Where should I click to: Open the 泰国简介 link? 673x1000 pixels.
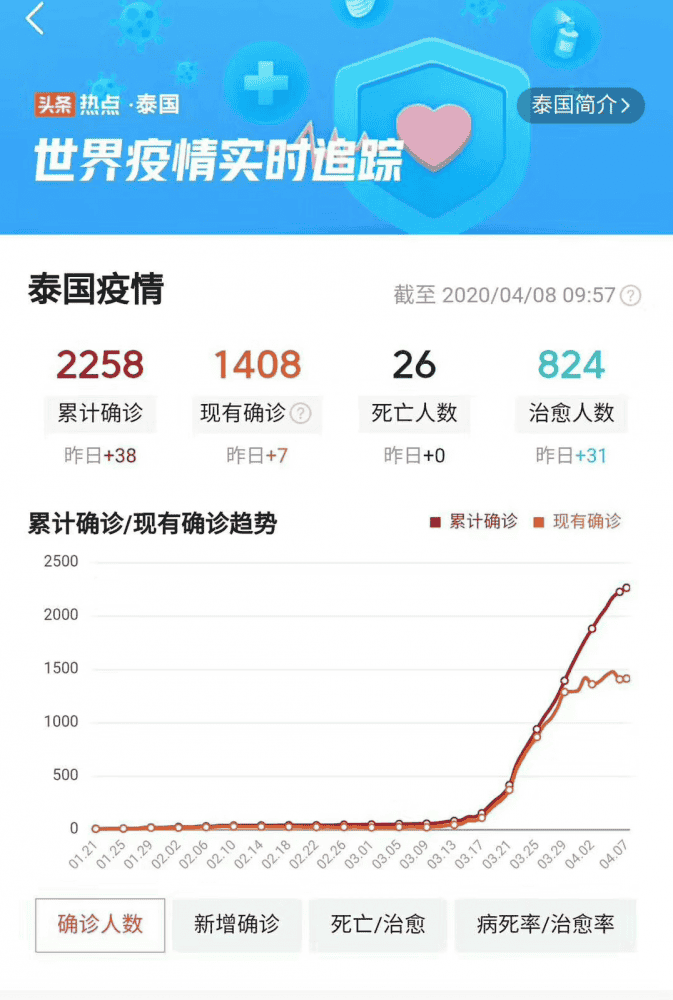click(x=580, y=105)
